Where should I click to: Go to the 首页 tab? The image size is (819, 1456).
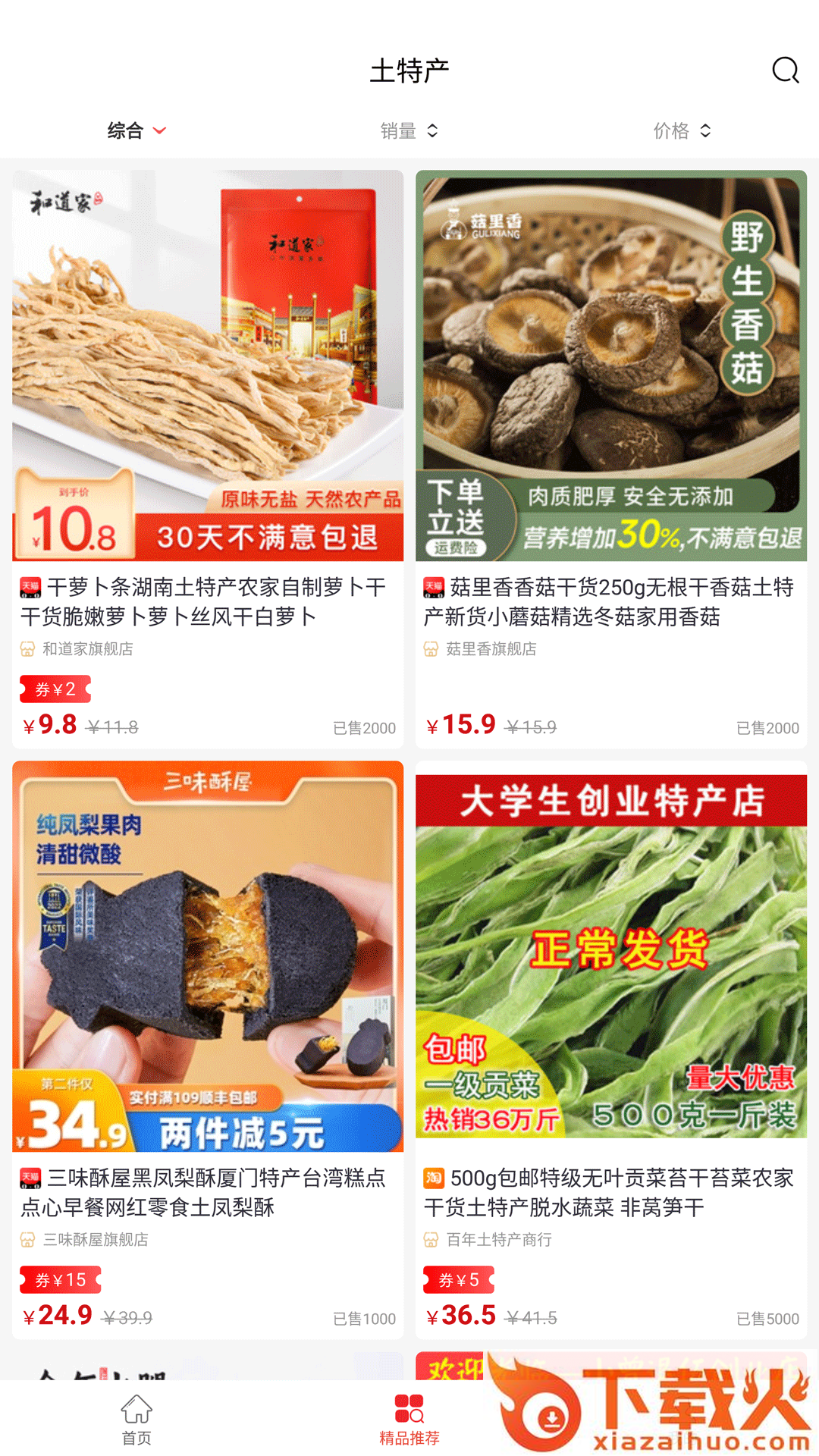136,1420
